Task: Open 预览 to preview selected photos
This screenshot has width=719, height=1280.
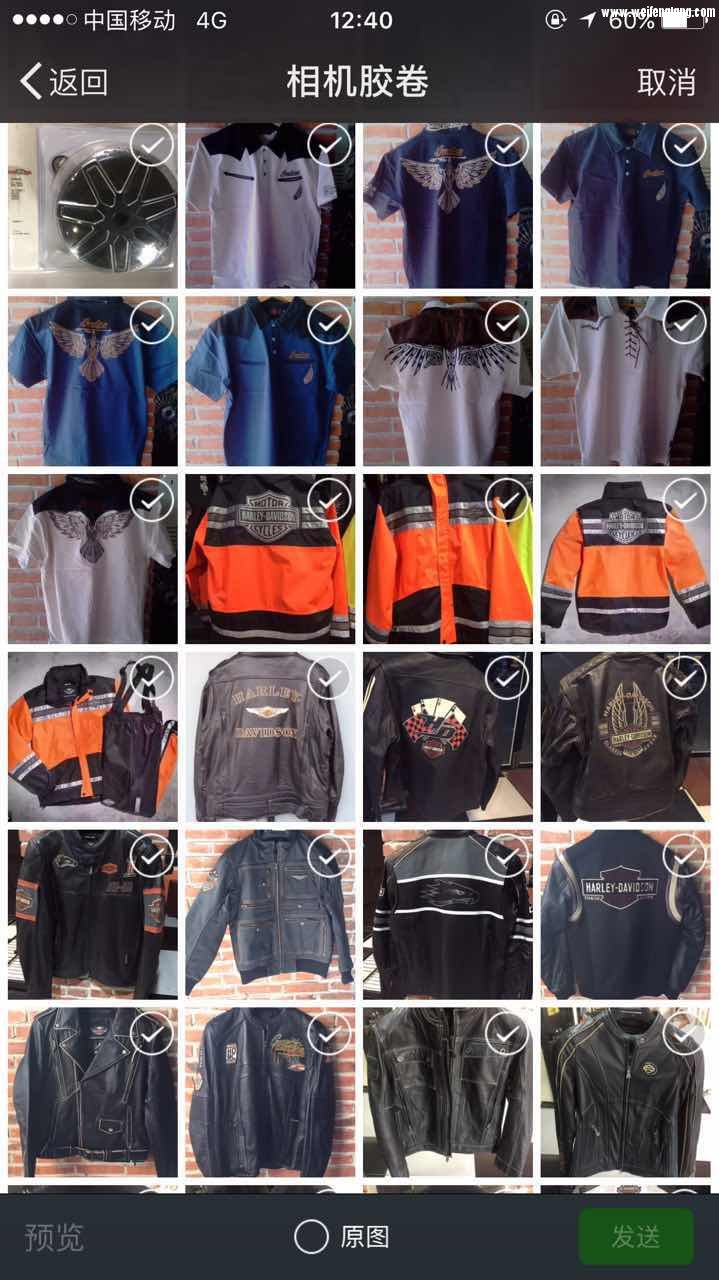Action: (x=54, y=1237)
